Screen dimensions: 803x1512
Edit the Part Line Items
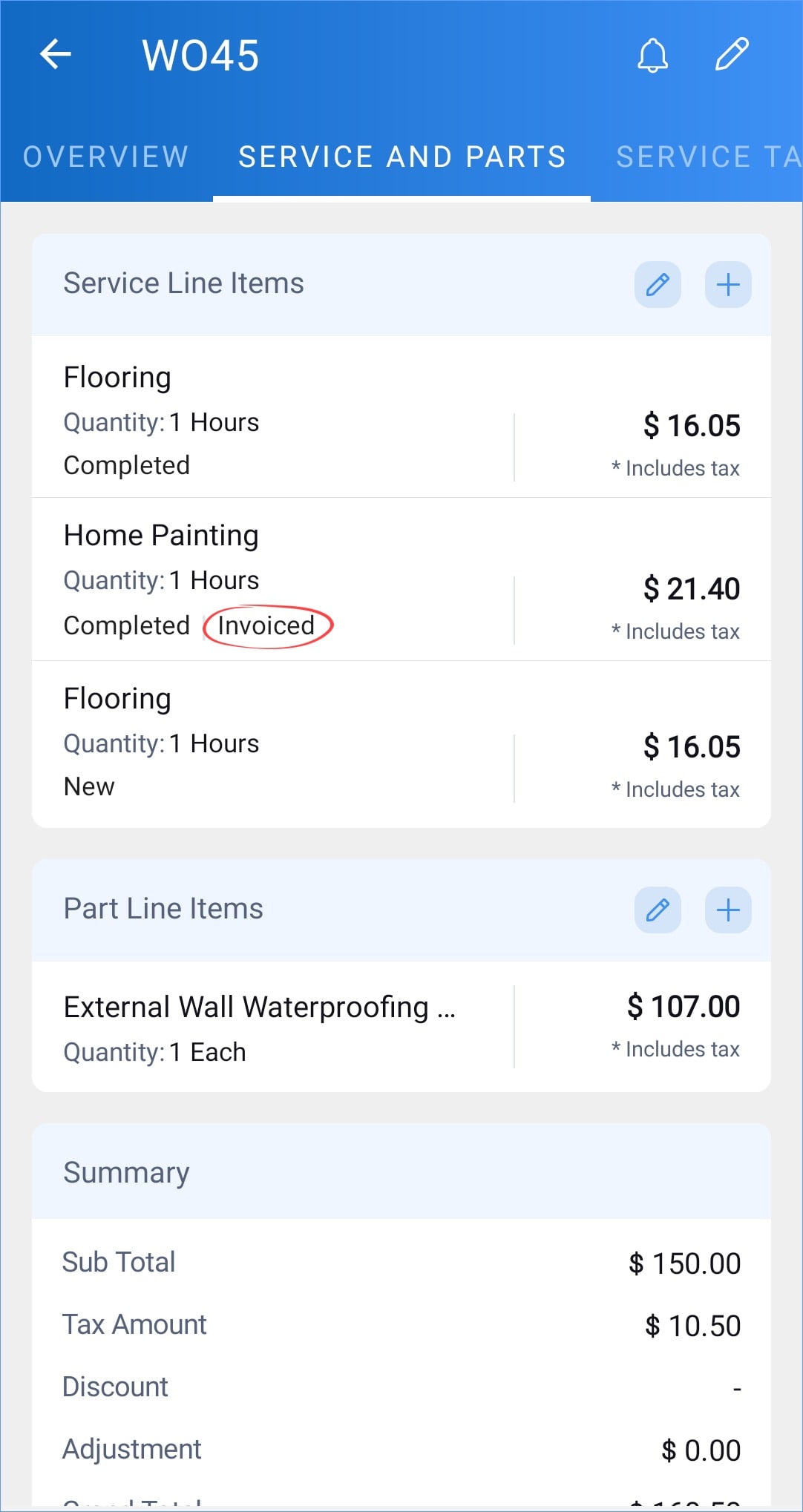click(658, 910)
